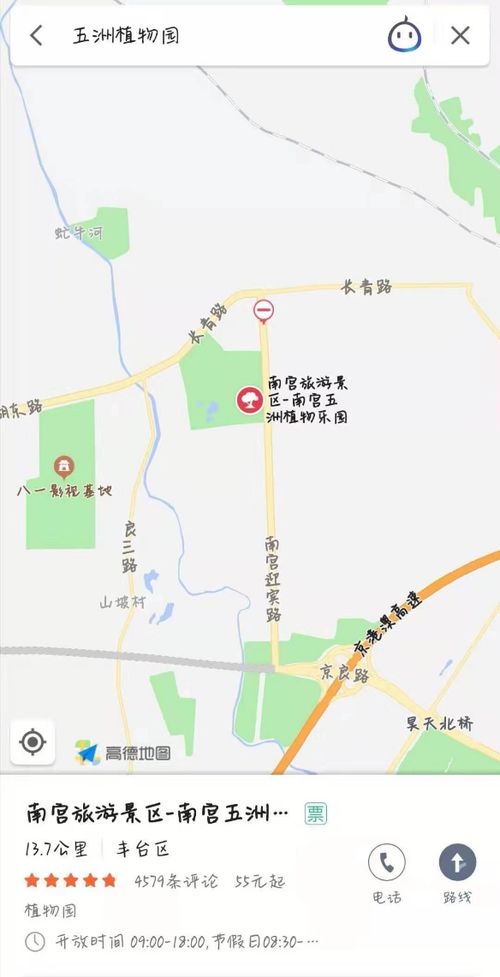Tap the 票 ticket badge
Image resolution: width=500 pixels, height=977 pixels.
click(x=315, y=814)
